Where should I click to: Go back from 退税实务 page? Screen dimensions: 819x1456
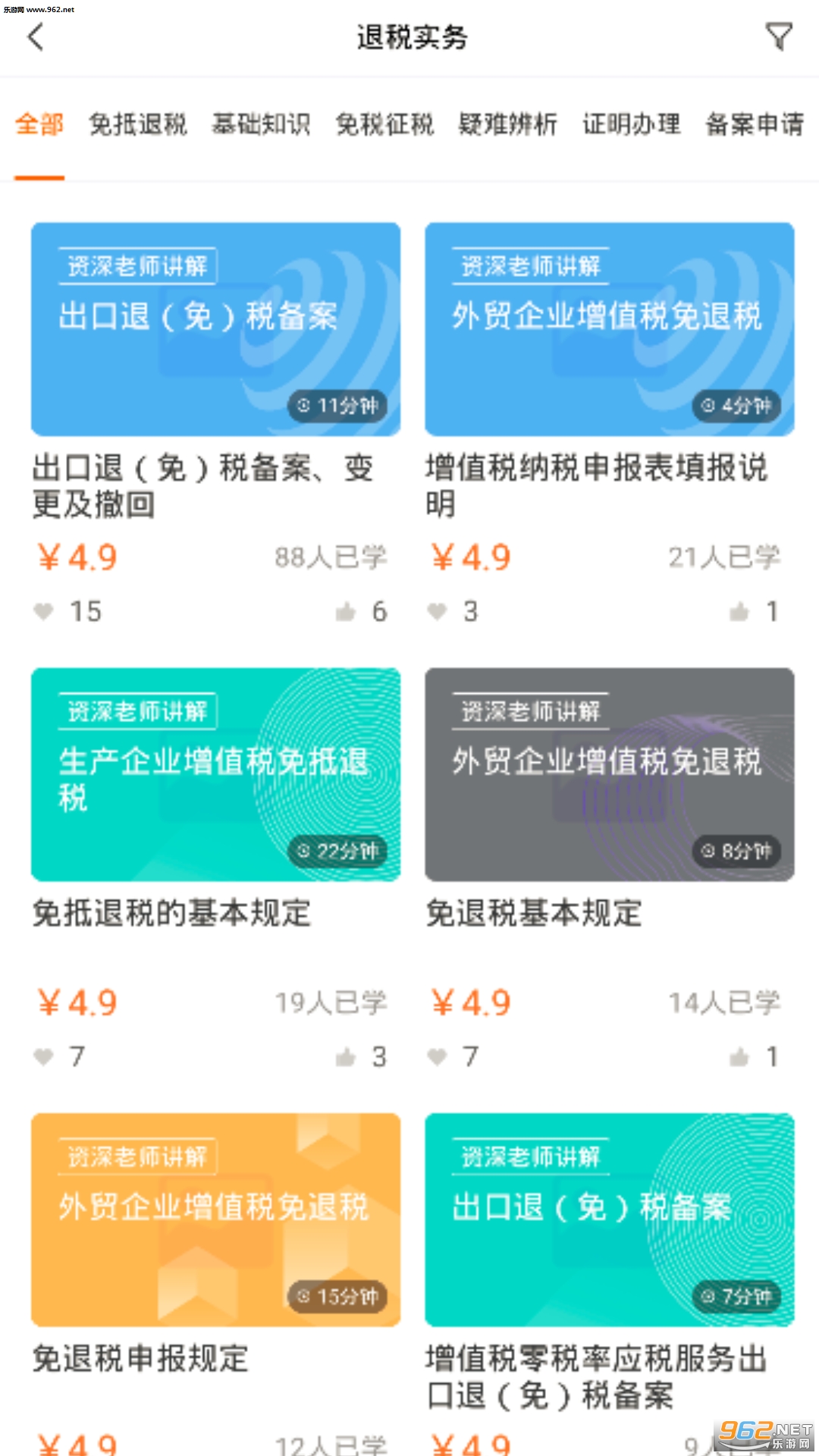[36, 36]
